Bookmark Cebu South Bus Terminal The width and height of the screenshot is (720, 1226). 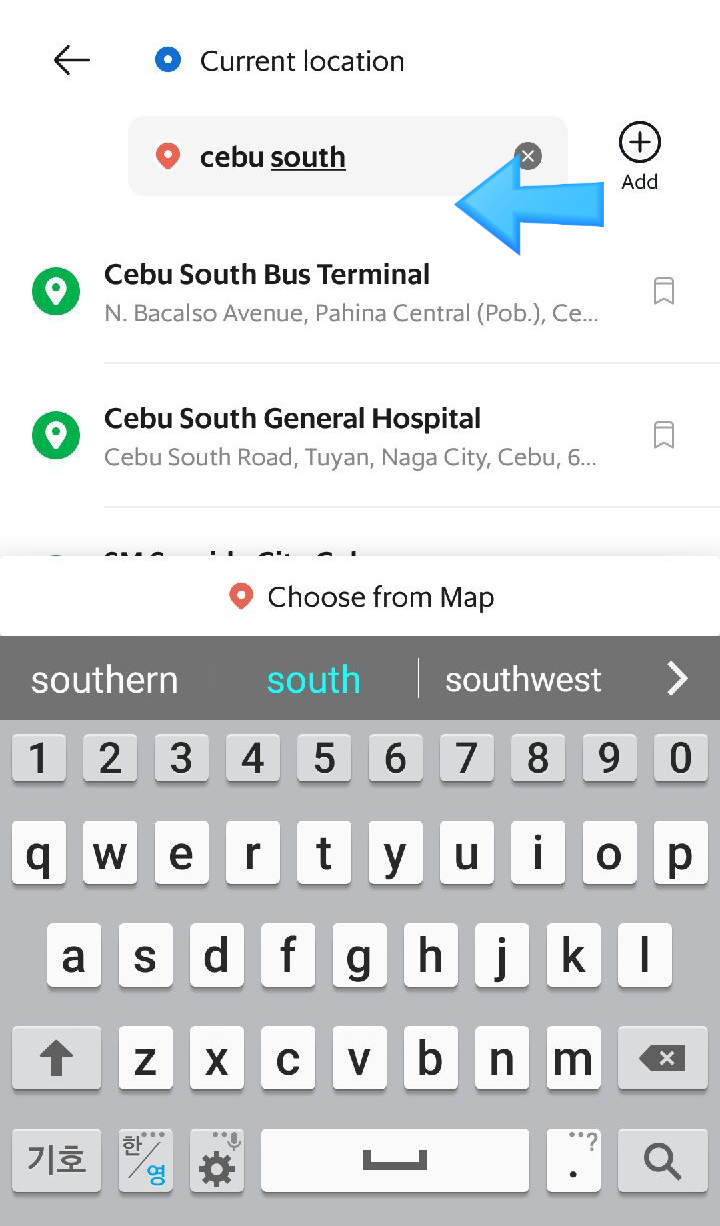(663, 291)
